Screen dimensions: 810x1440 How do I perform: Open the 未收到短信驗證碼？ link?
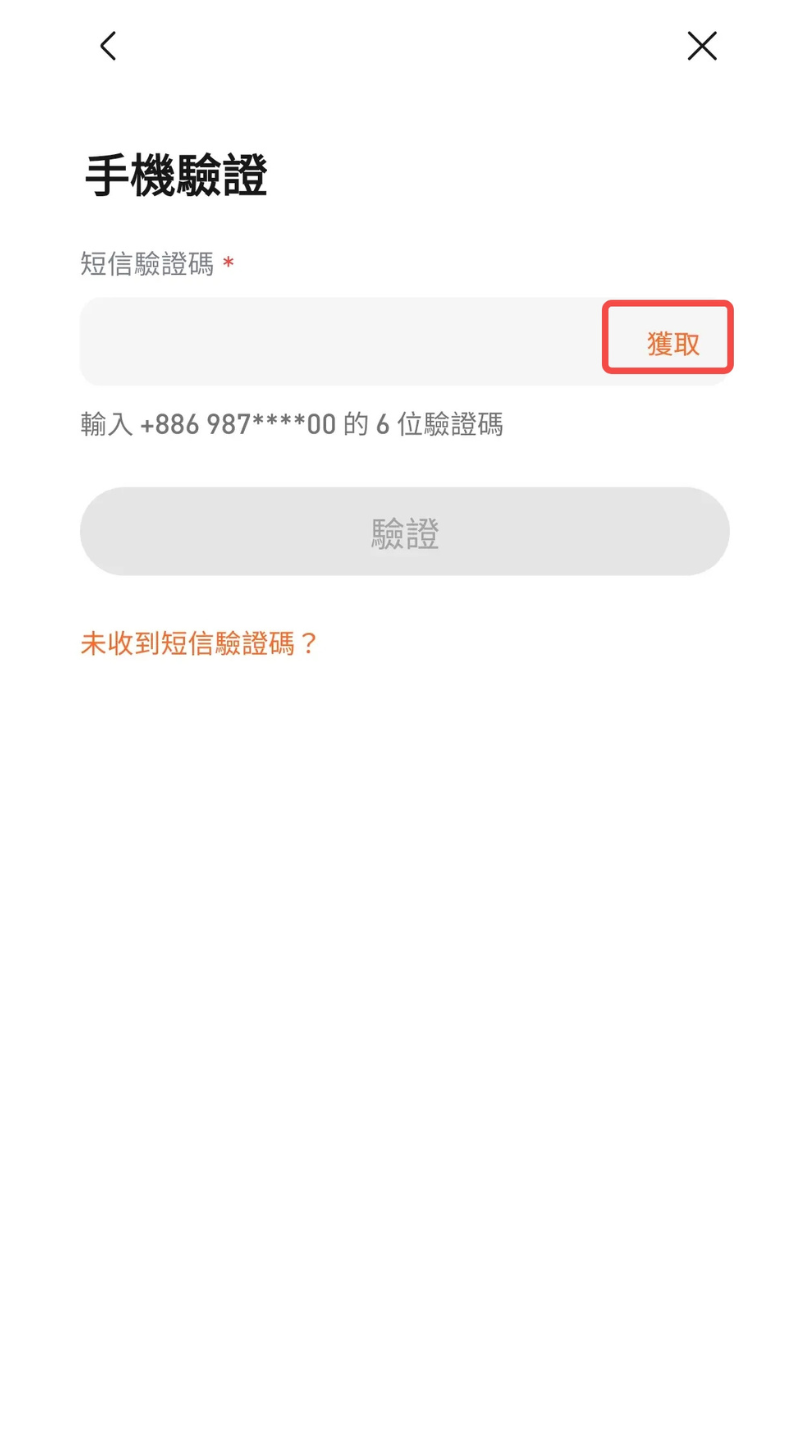tap(199, 643)
